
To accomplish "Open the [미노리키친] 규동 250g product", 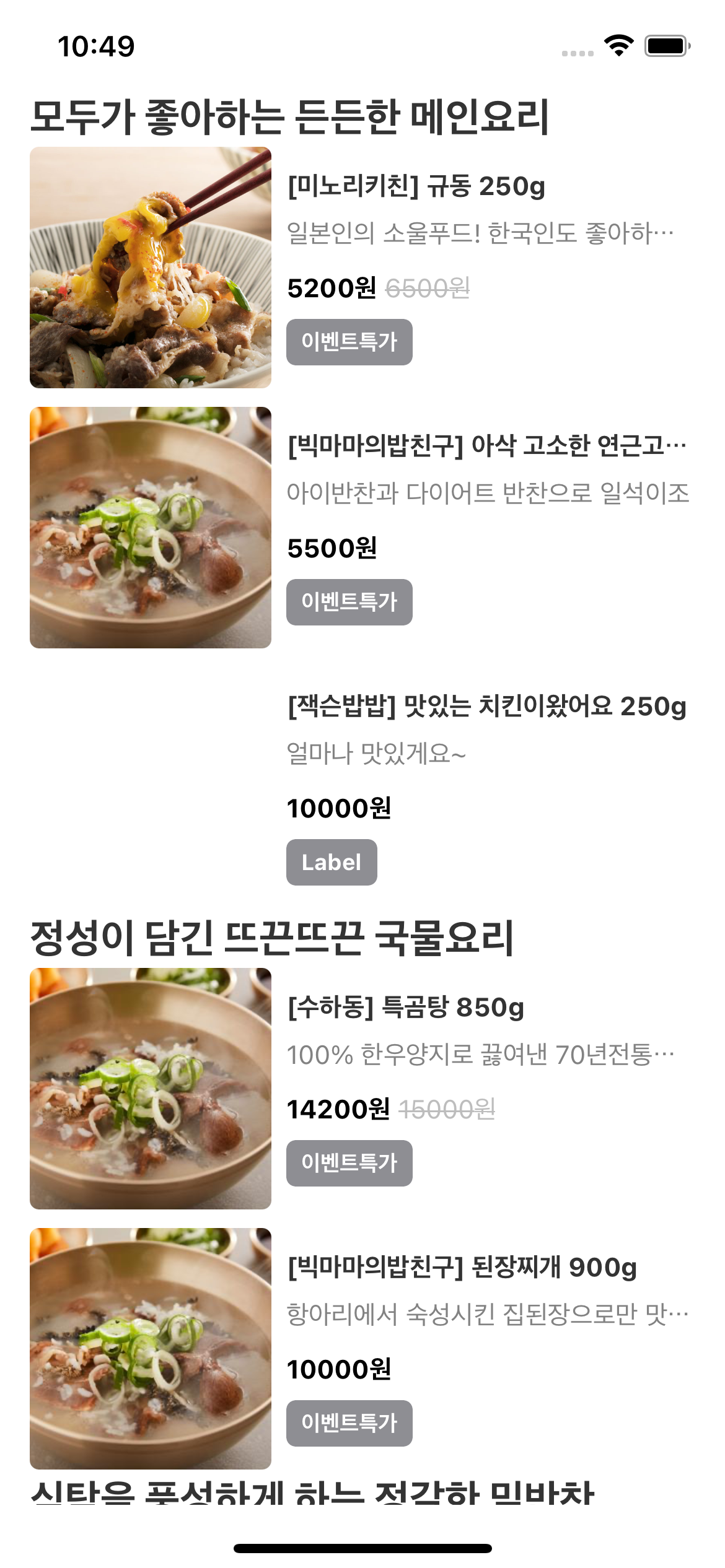I will tap(416, 186).
